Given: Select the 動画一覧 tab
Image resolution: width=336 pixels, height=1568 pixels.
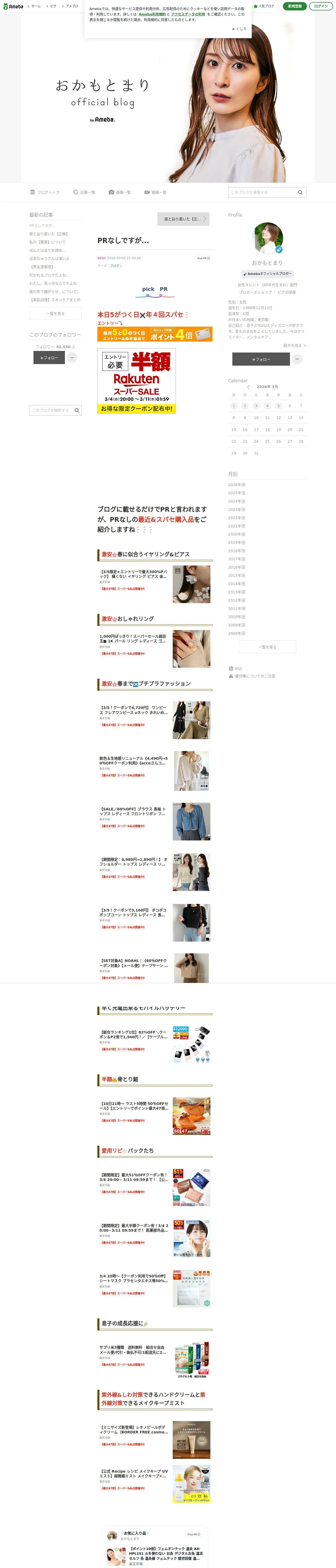Looking at the screenshot, I should pos(155,192).
